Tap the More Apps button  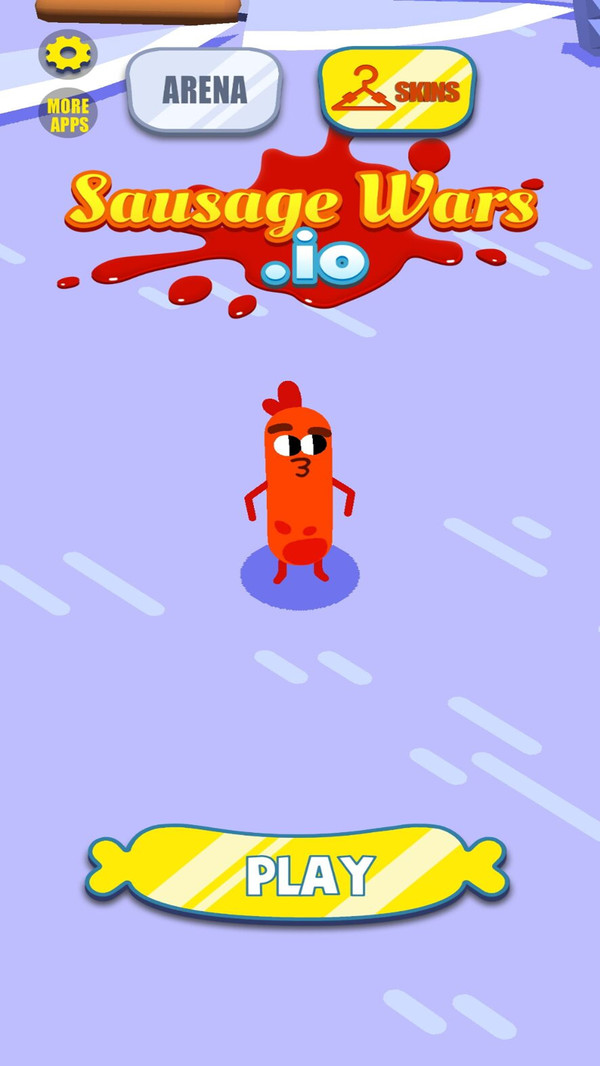pyautogui.click(x=68, y=115)
